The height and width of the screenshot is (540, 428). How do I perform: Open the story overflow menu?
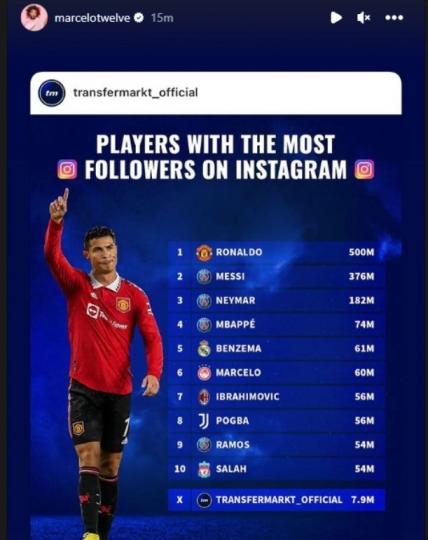[394, 18]
